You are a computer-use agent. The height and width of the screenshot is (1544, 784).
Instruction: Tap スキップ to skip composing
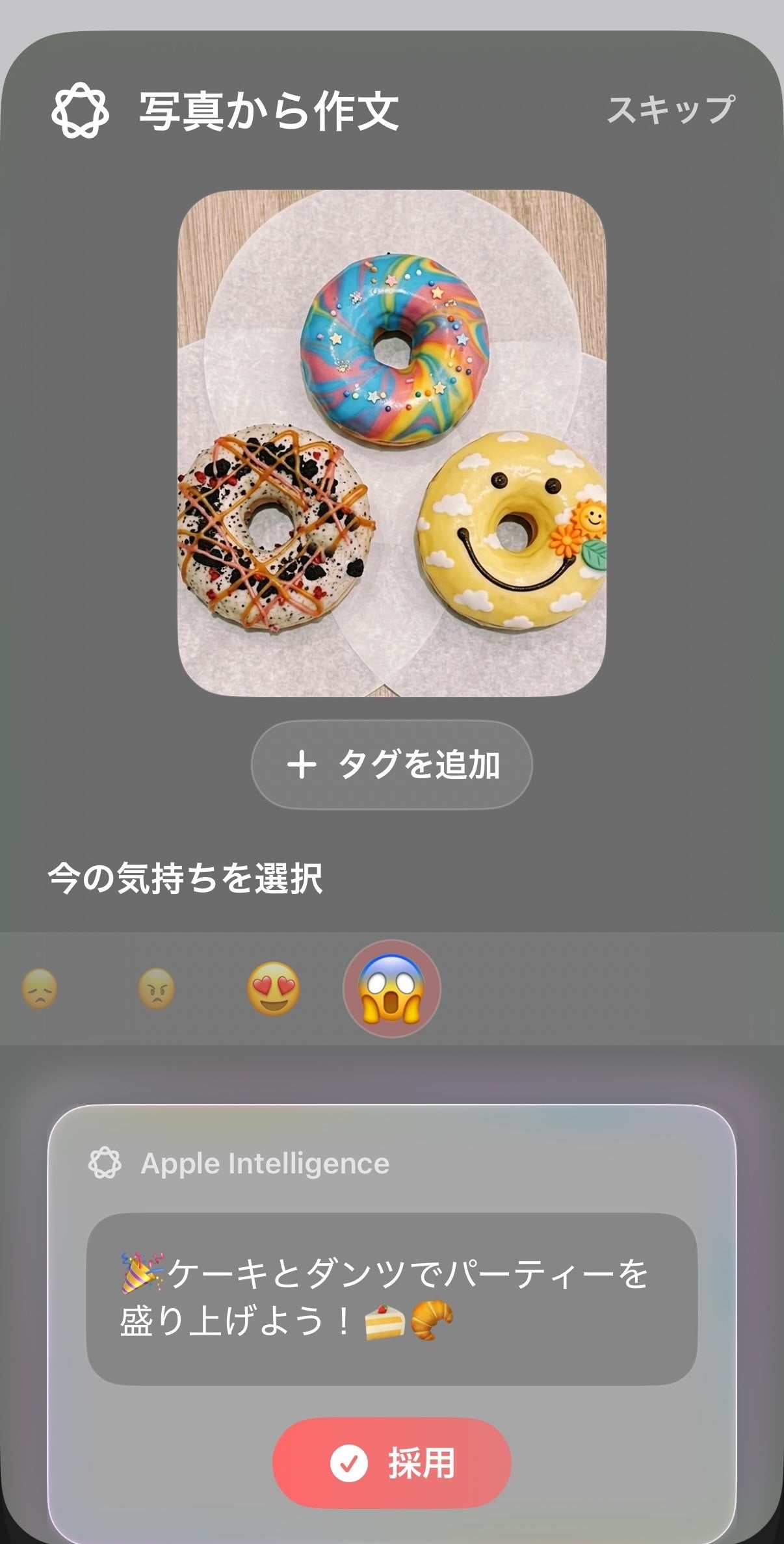point(670,110)
